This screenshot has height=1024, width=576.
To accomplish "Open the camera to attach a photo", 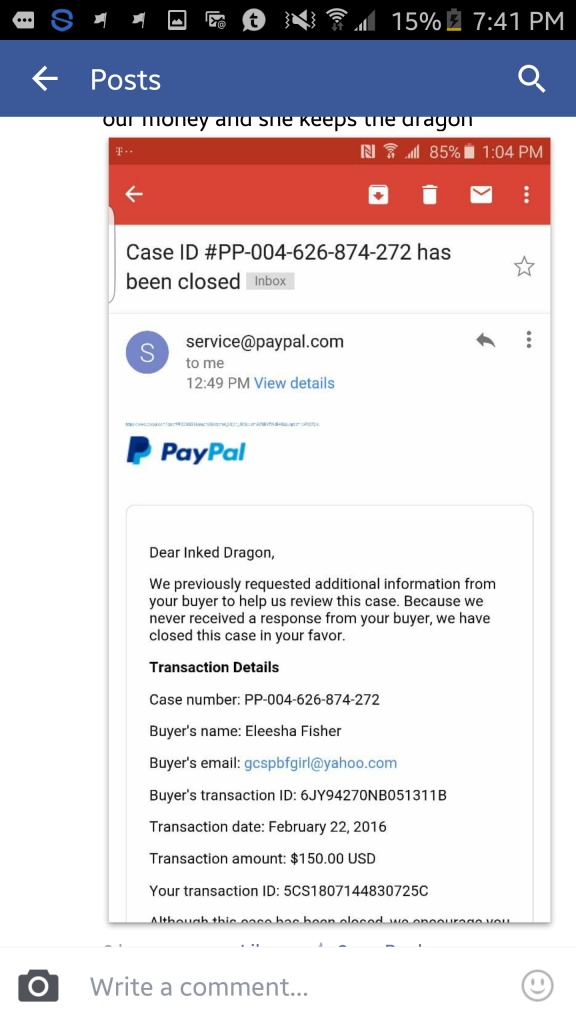I will point(38,985).
